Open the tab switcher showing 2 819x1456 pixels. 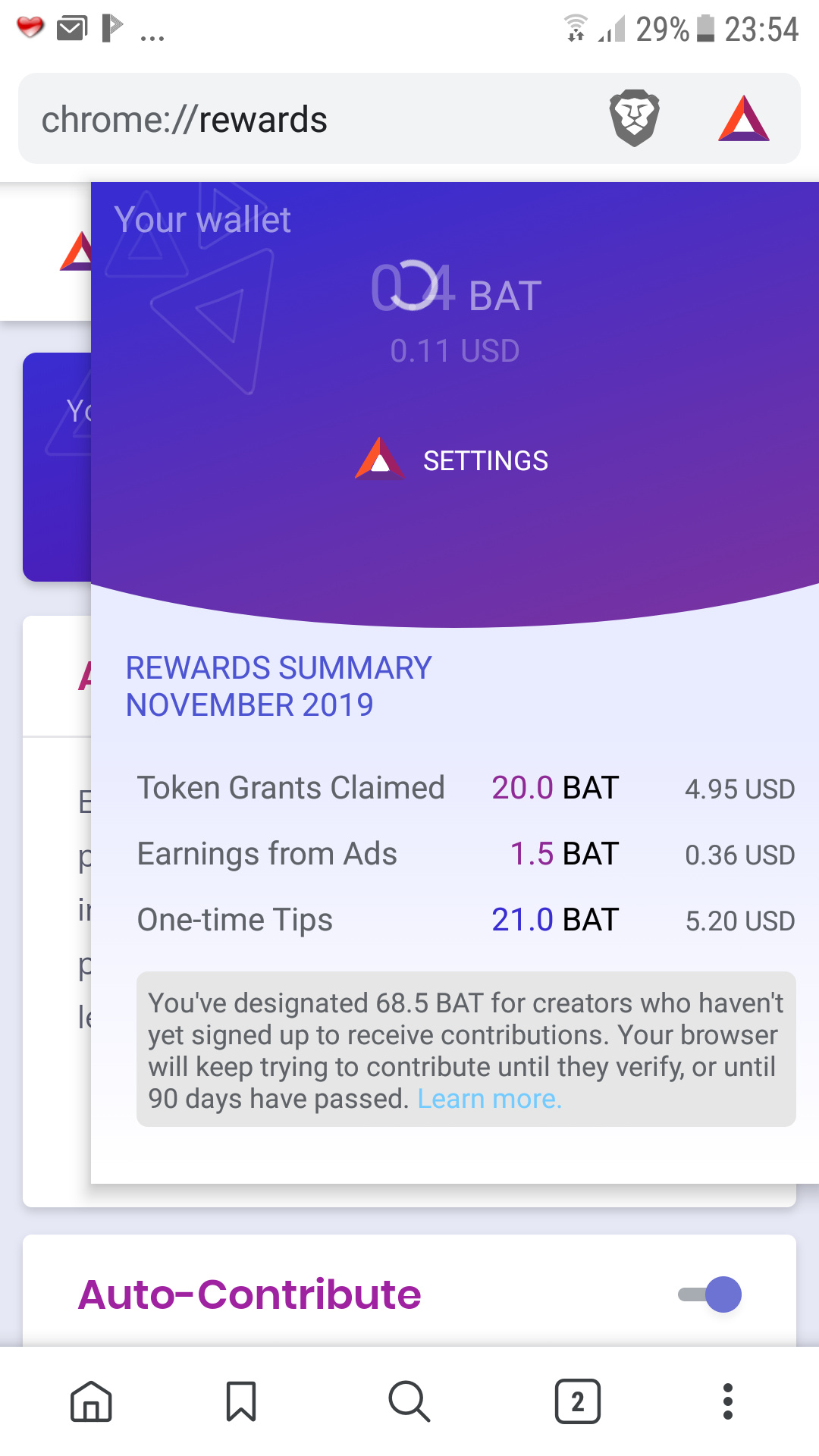577,1401
